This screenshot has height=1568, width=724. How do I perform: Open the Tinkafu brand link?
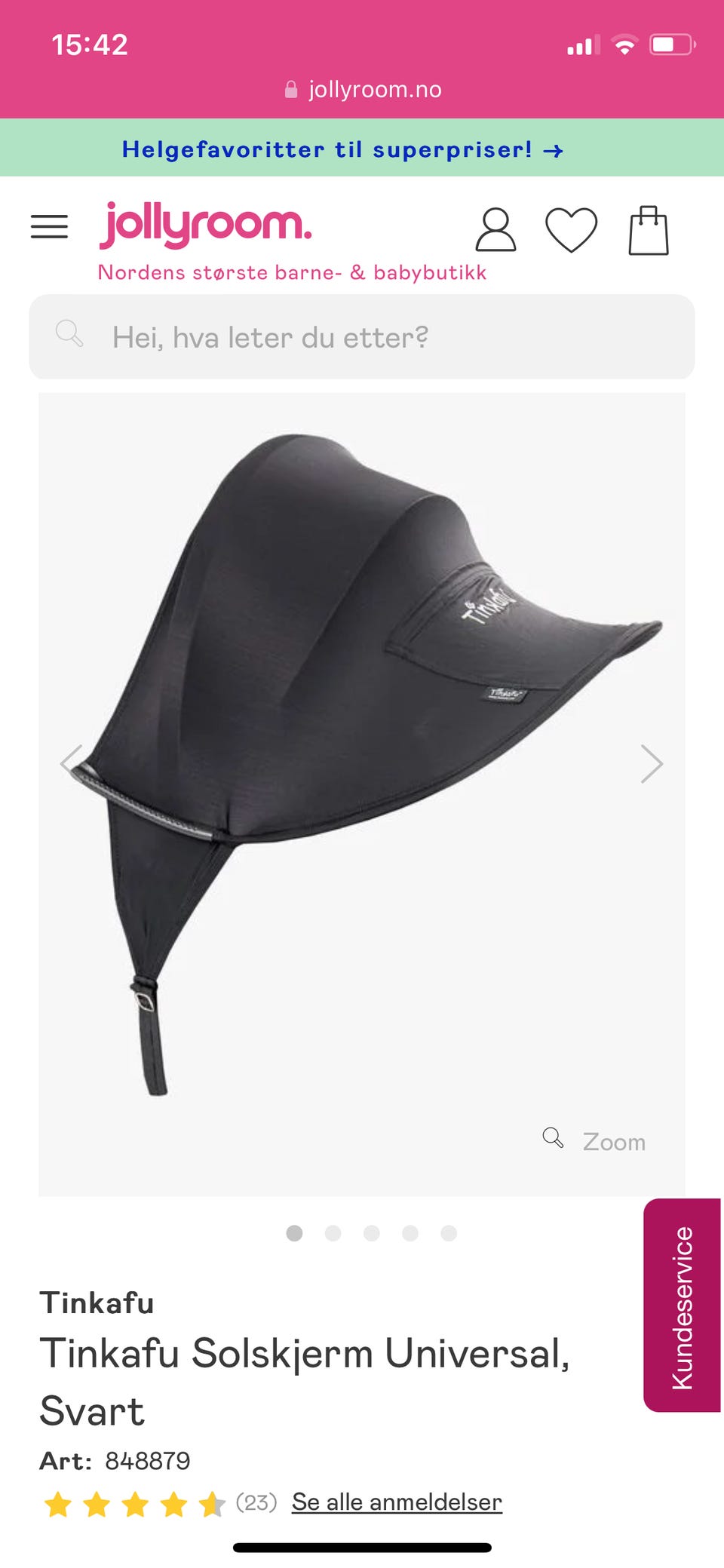coord(97,1303)
